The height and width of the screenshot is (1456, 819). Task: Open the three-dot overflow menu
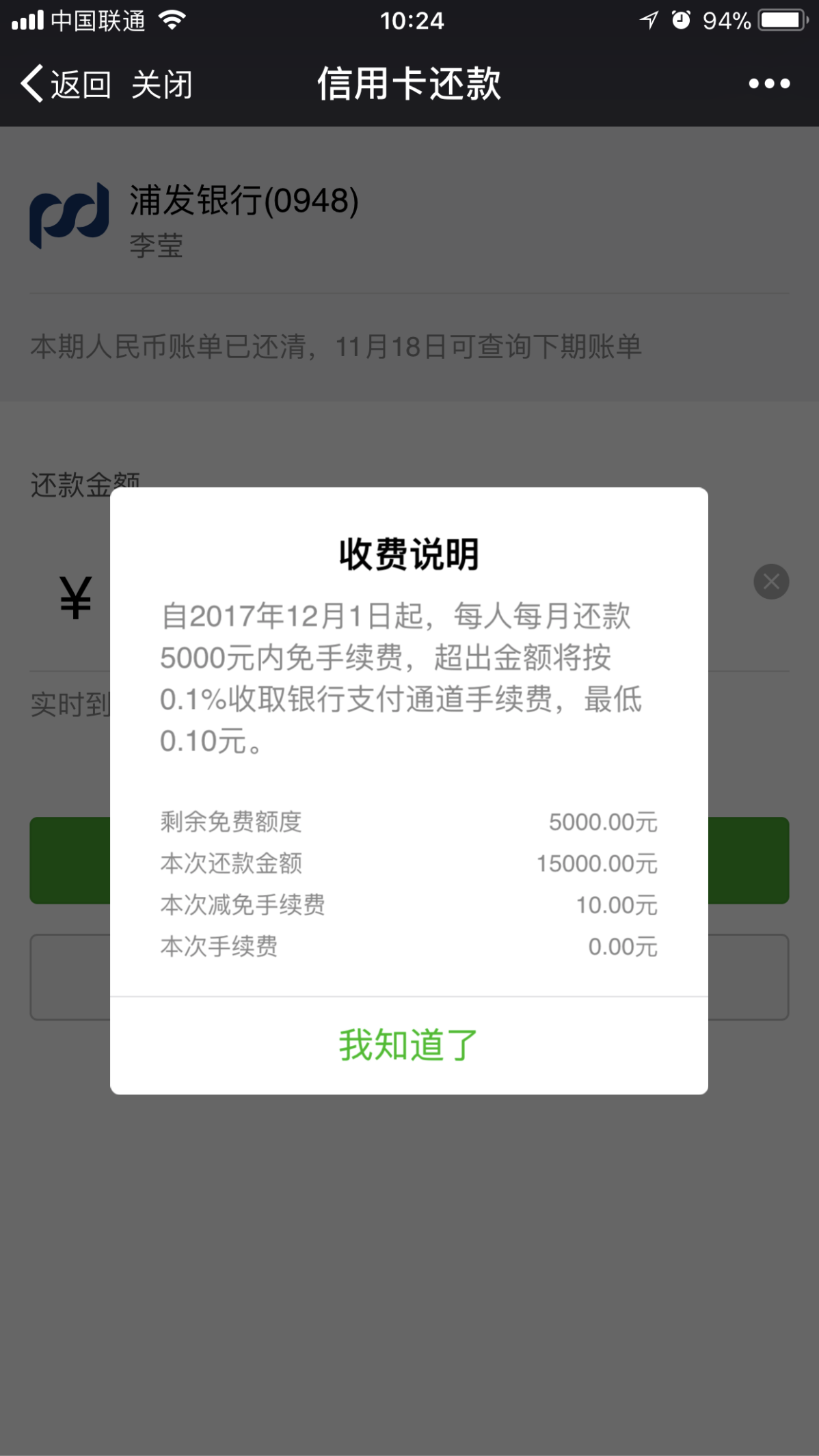769,84
